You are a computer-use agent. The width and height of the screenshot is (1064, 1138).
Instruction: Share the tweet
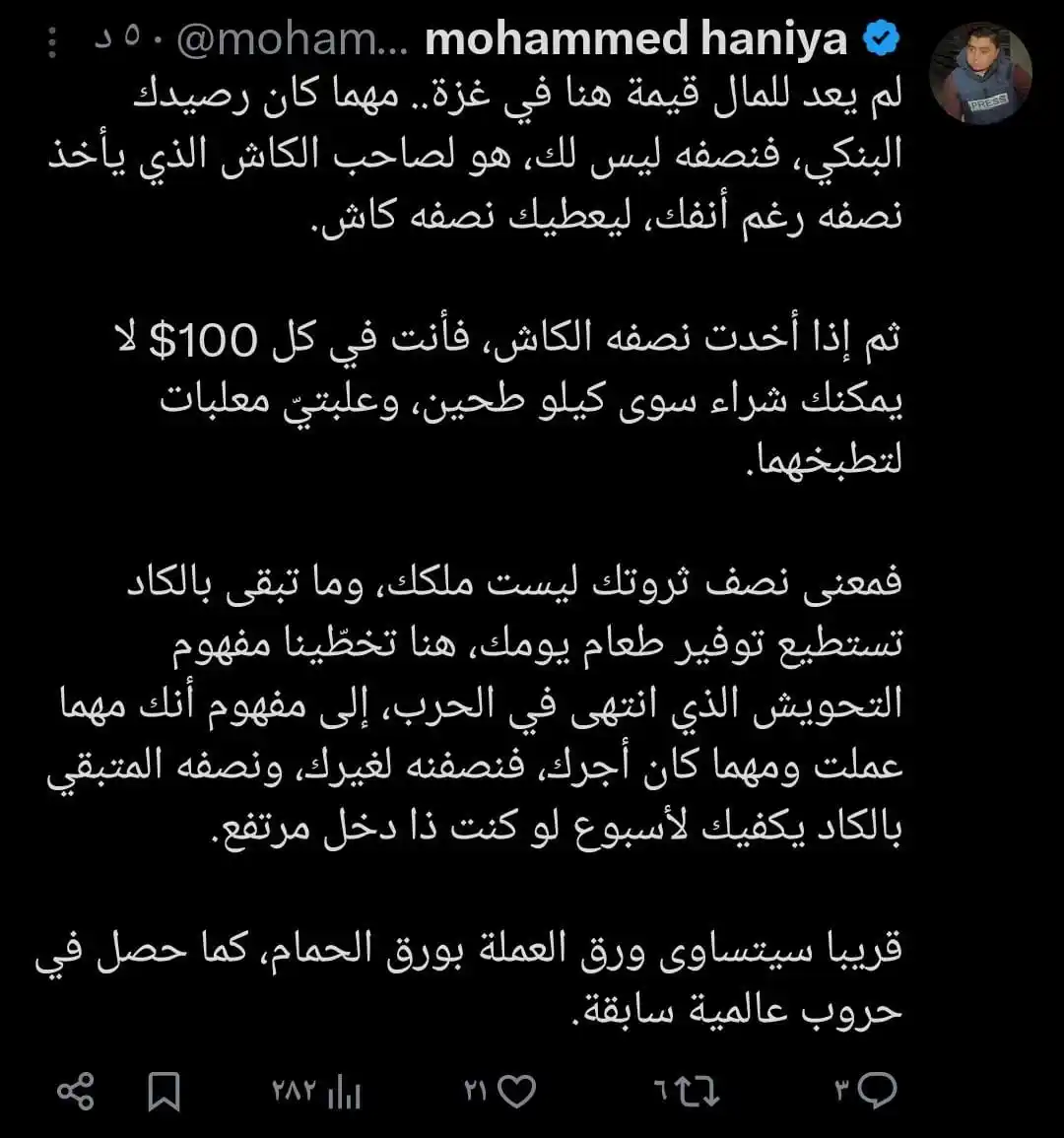tap(75, 1092)
